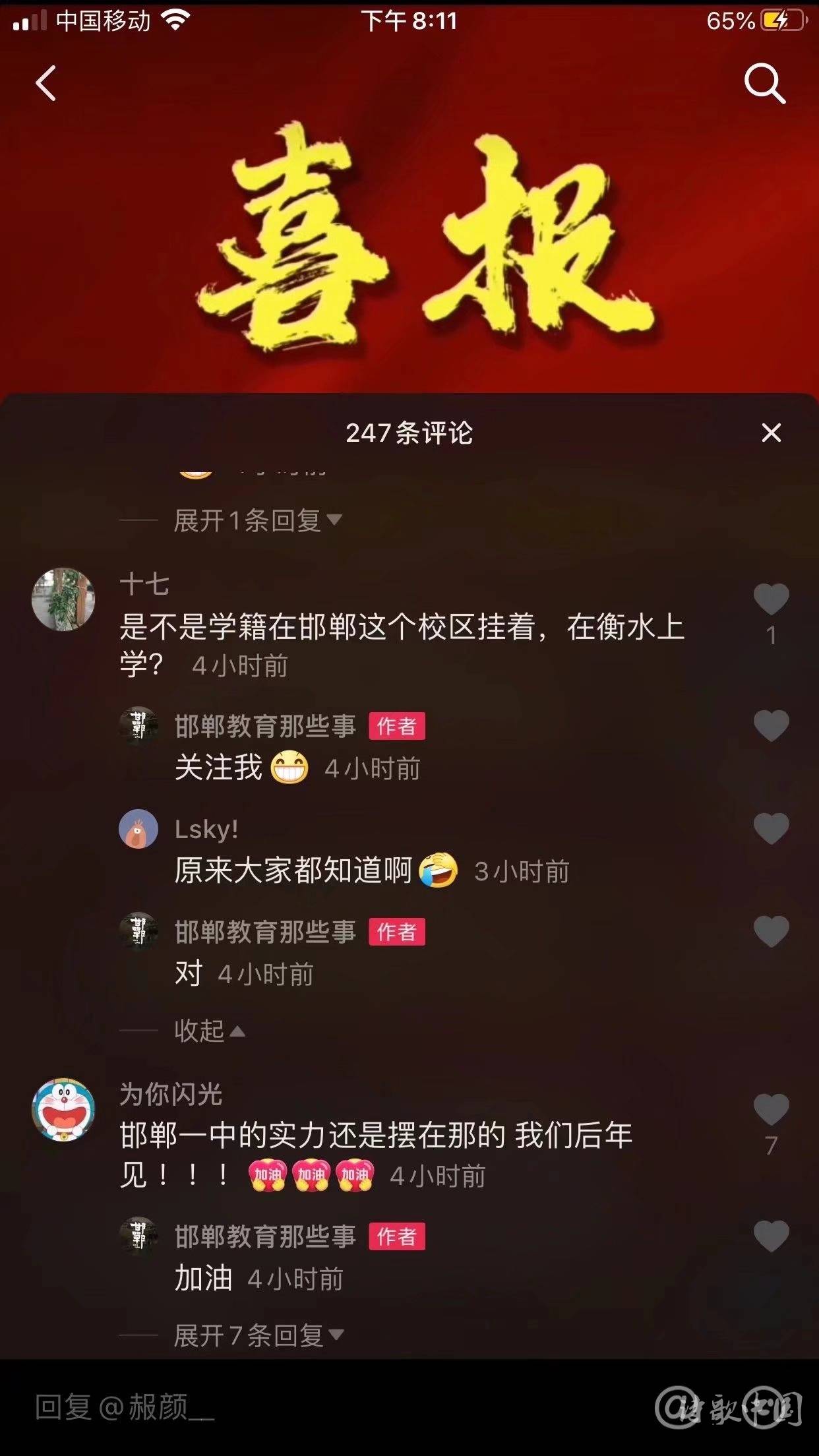Viewport: 819px width, 1456px height.
Task: Open search with the magnifier icon
Action: (764, 84)
